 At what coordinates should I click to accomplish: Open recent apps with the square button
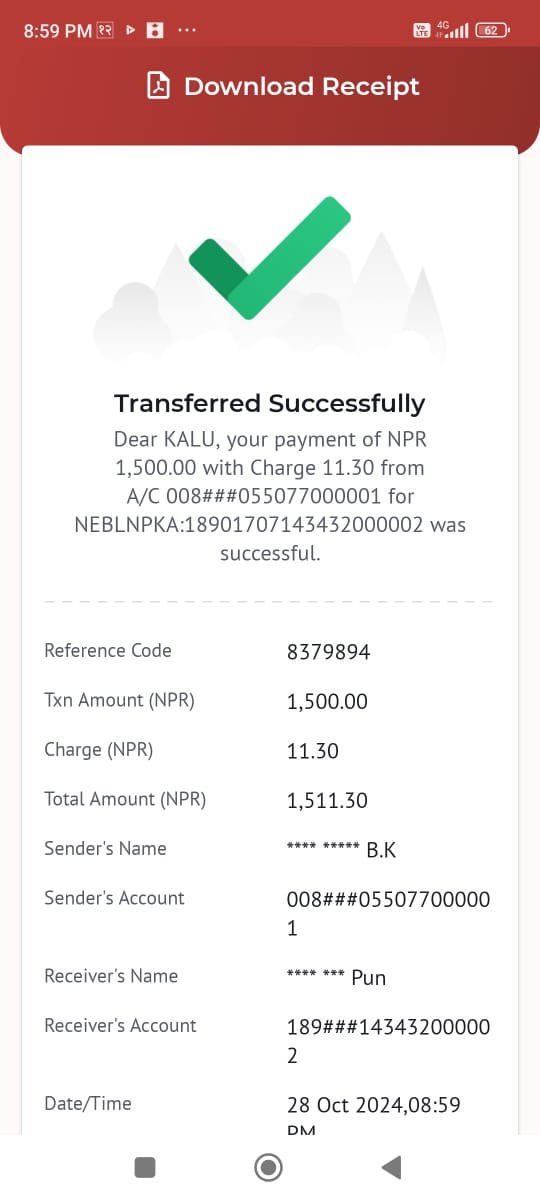point(145,1166)
